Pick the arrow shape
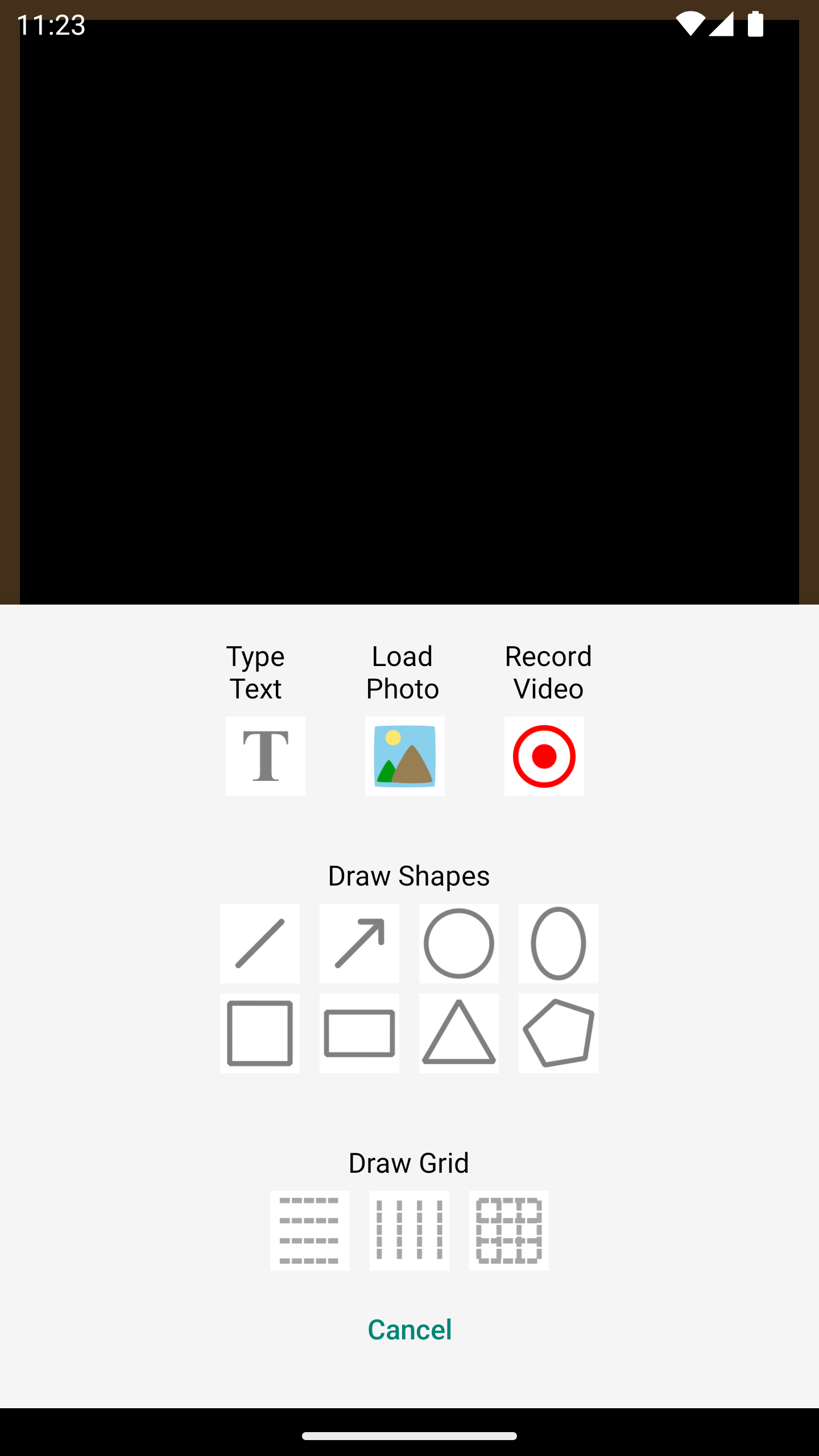Viewport: 819px width, 1456px height. click(x=359, y=943)
